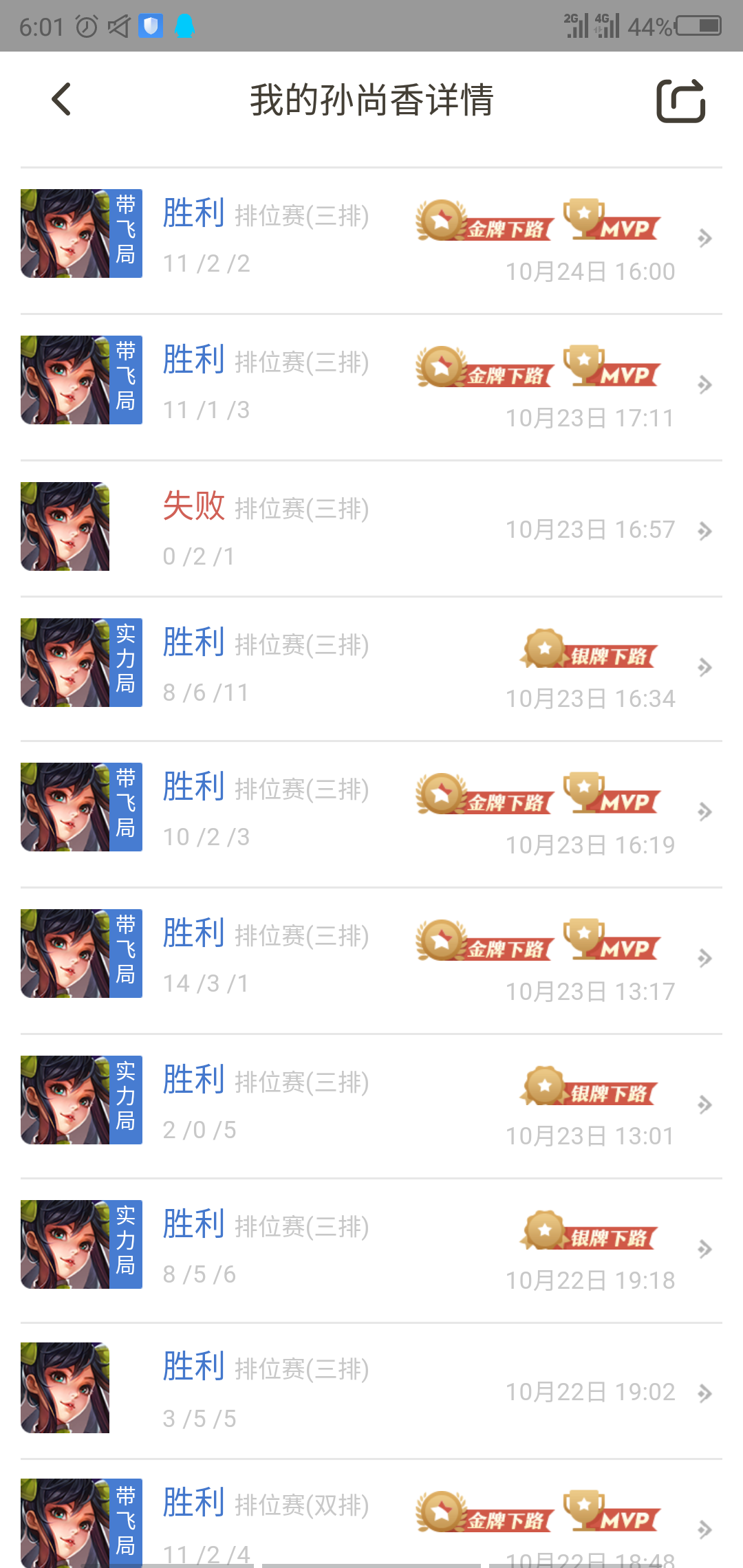Open the 3/5/5 match on 10月22日 19:02
The width and height of the screenshot is (743, 1568).
[x=371, y=1391]
